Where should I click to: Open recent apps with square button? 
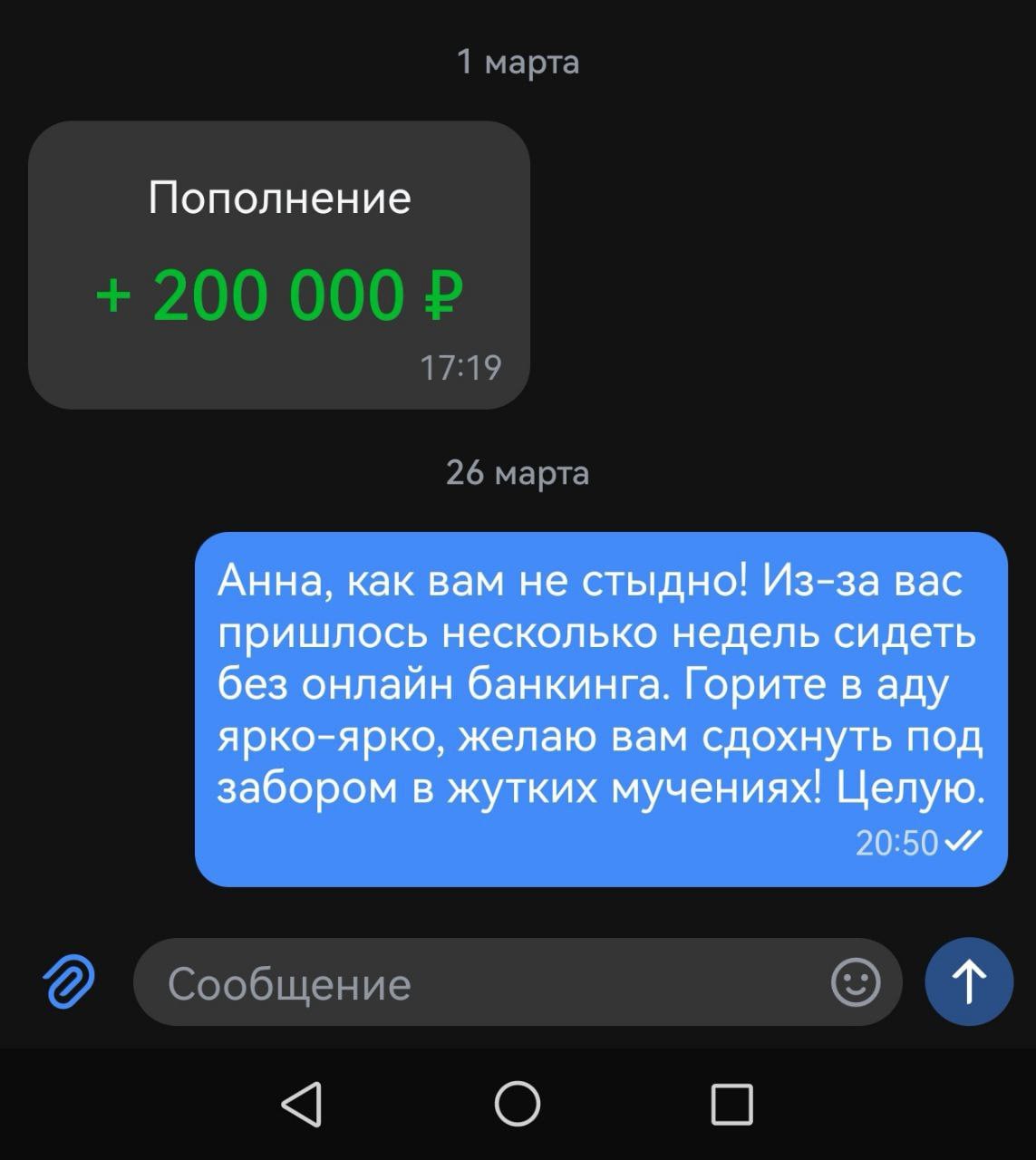tap(731, 1104)
